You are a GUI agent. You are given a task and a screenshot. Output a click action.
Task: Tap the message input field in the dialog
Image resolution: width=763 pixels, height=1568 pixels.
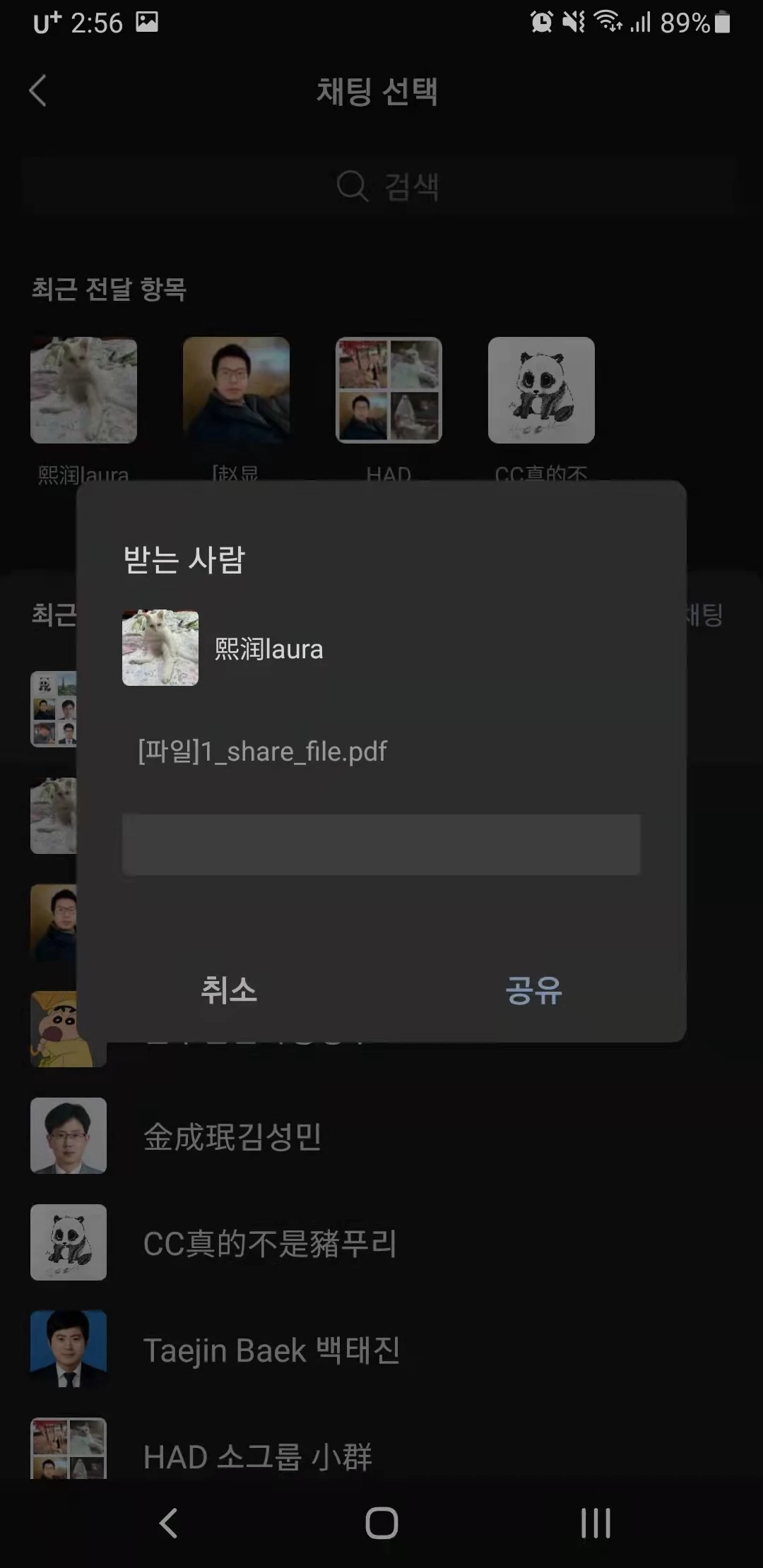tap(381, 845)
